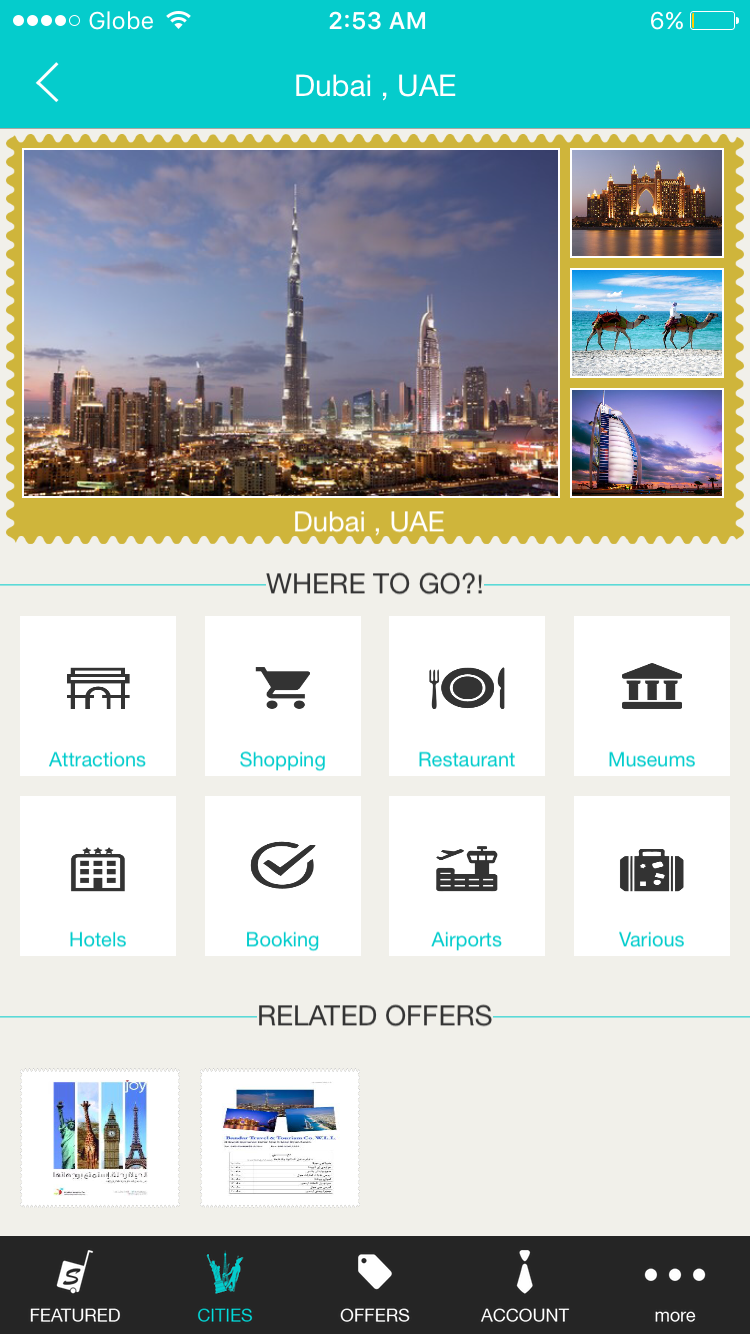Tap the Booking checkmark icon
750x1334 pixels.
282,866
